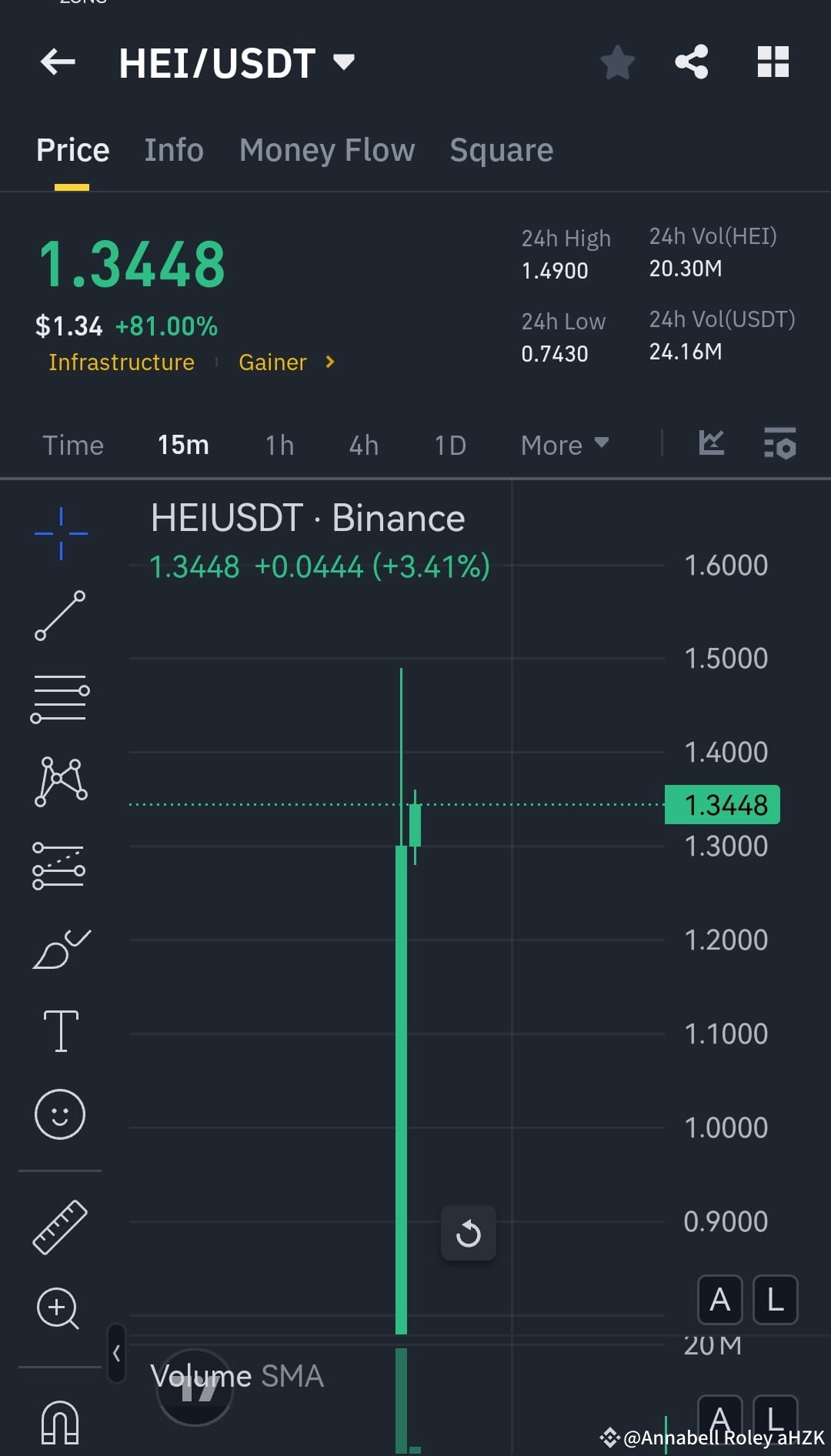
Task: Toggle the last price alert button L
Action: click(x=774, y=1300)
